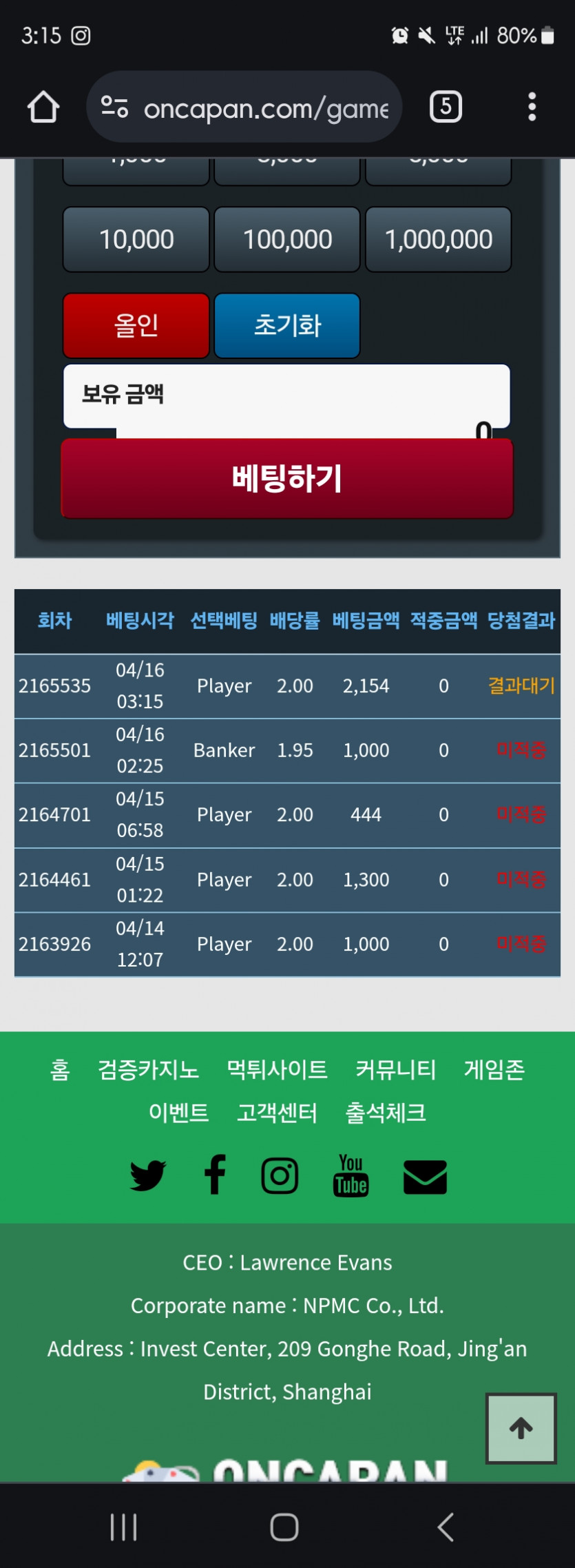The width and height of the screenshot is (575, 1568).
Task: Reset the amount with 초기화
Action: tap(287, 325)
